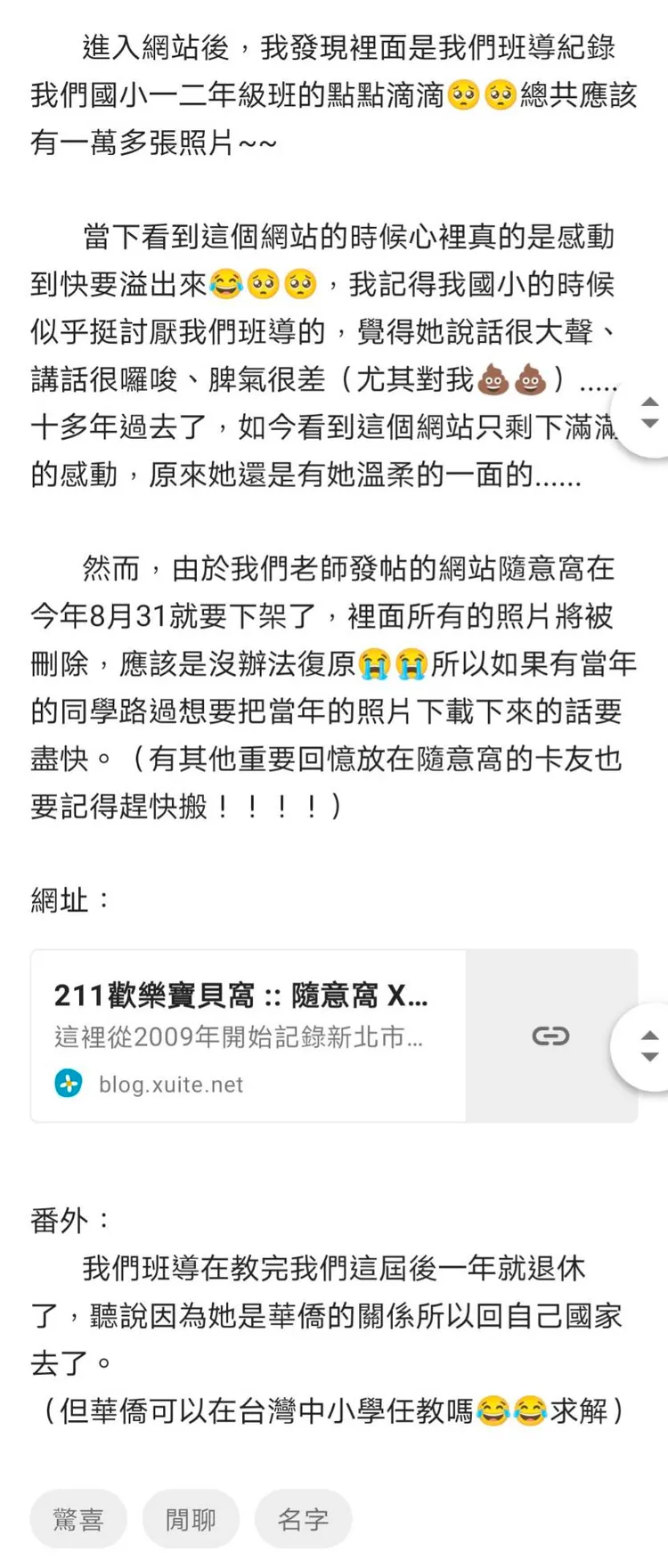Tap the up arrow of the lower scroll control
The height and width of the screenshot is (1568, 668).
coord(649,1036)
